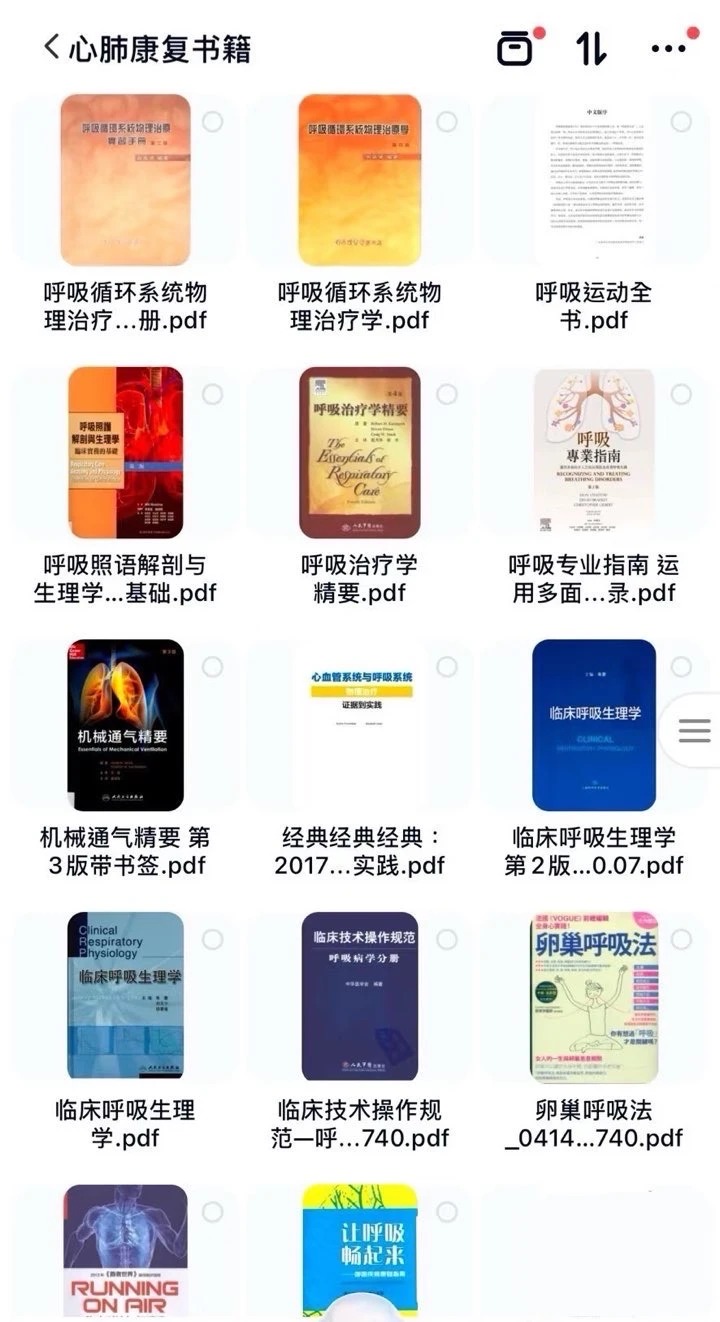Open the three-dot overflow menu
Image resolution: width=720 pixels, height=1322 pixels.
[667, 47]
